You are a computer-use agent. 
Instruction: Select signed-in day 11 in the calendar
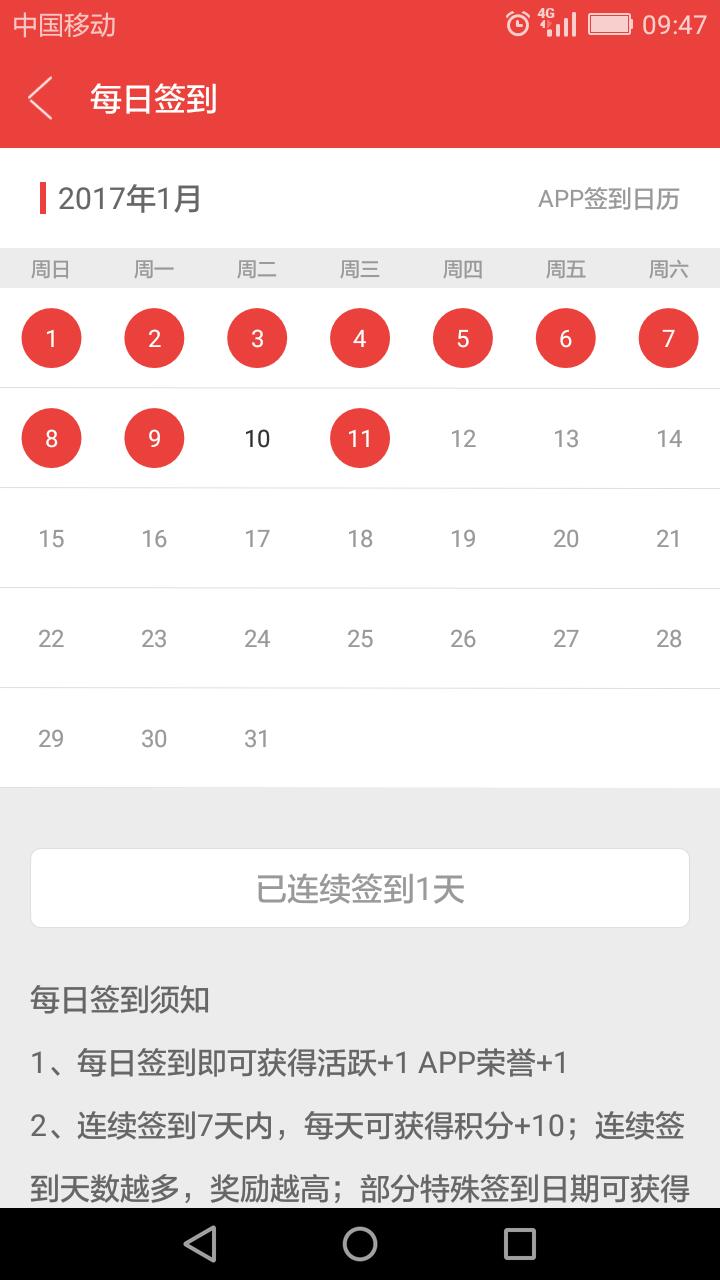click(x=360, y=438)
